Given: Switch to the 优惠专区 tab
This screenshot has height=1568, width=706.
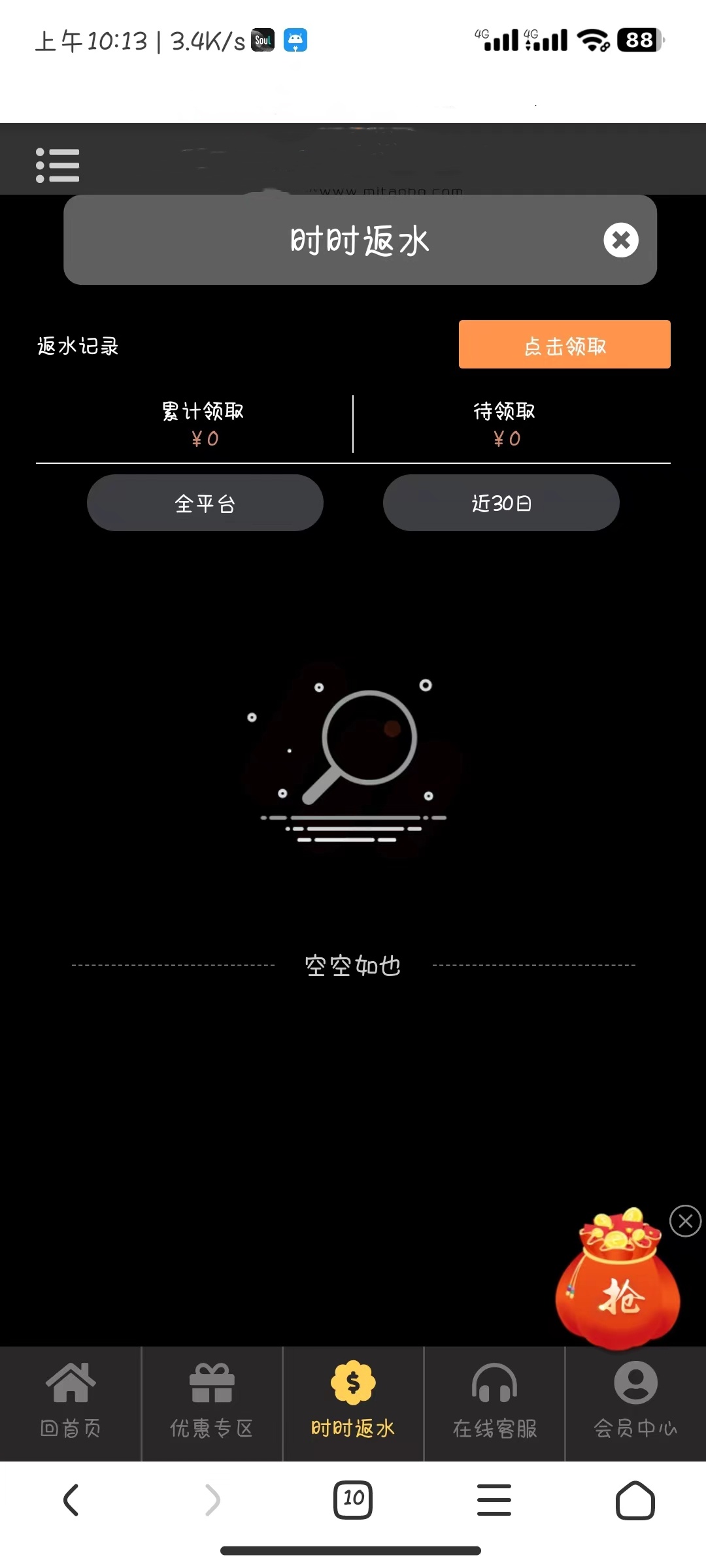Looking at the screenshot, I should tap(212, 1403).
